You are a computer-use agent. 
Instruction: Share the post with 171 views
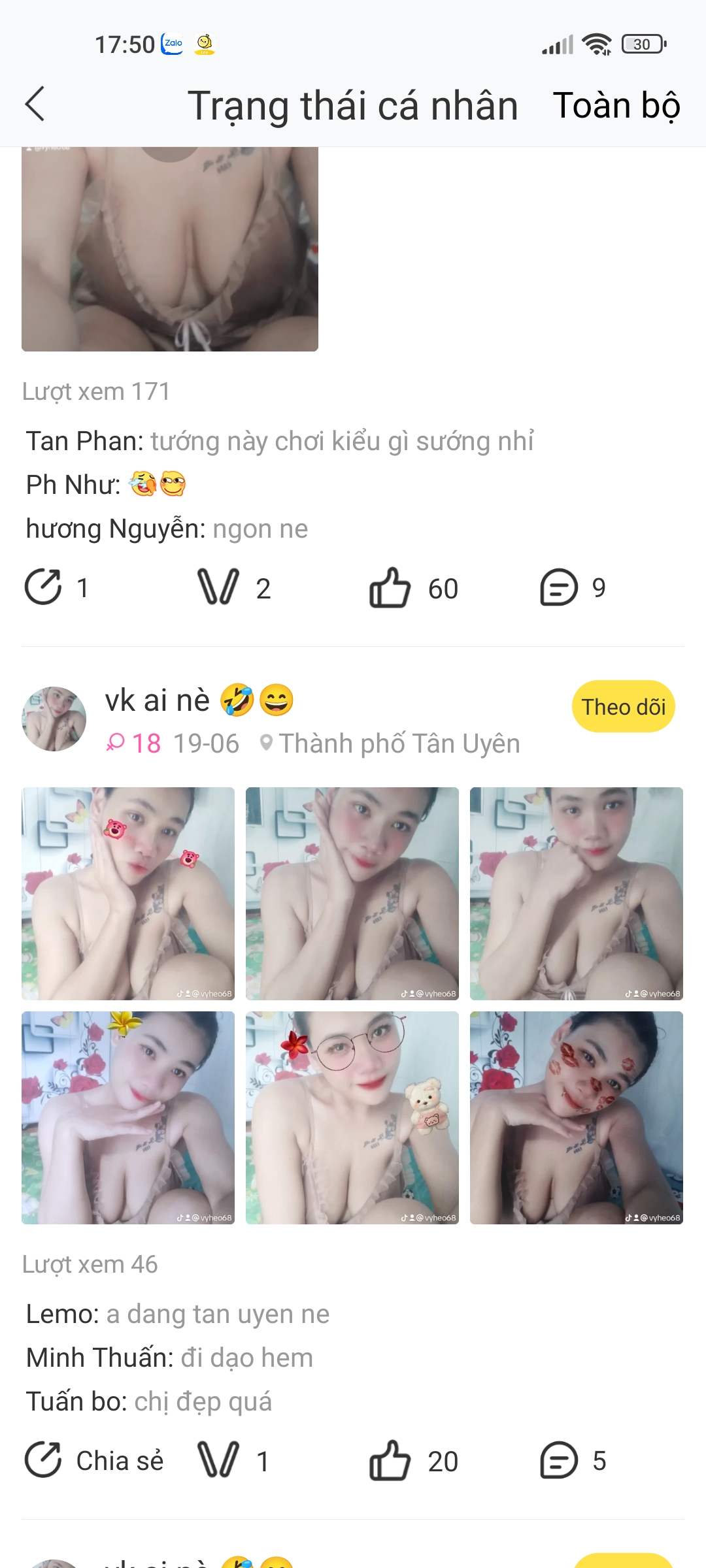(43, 587)
